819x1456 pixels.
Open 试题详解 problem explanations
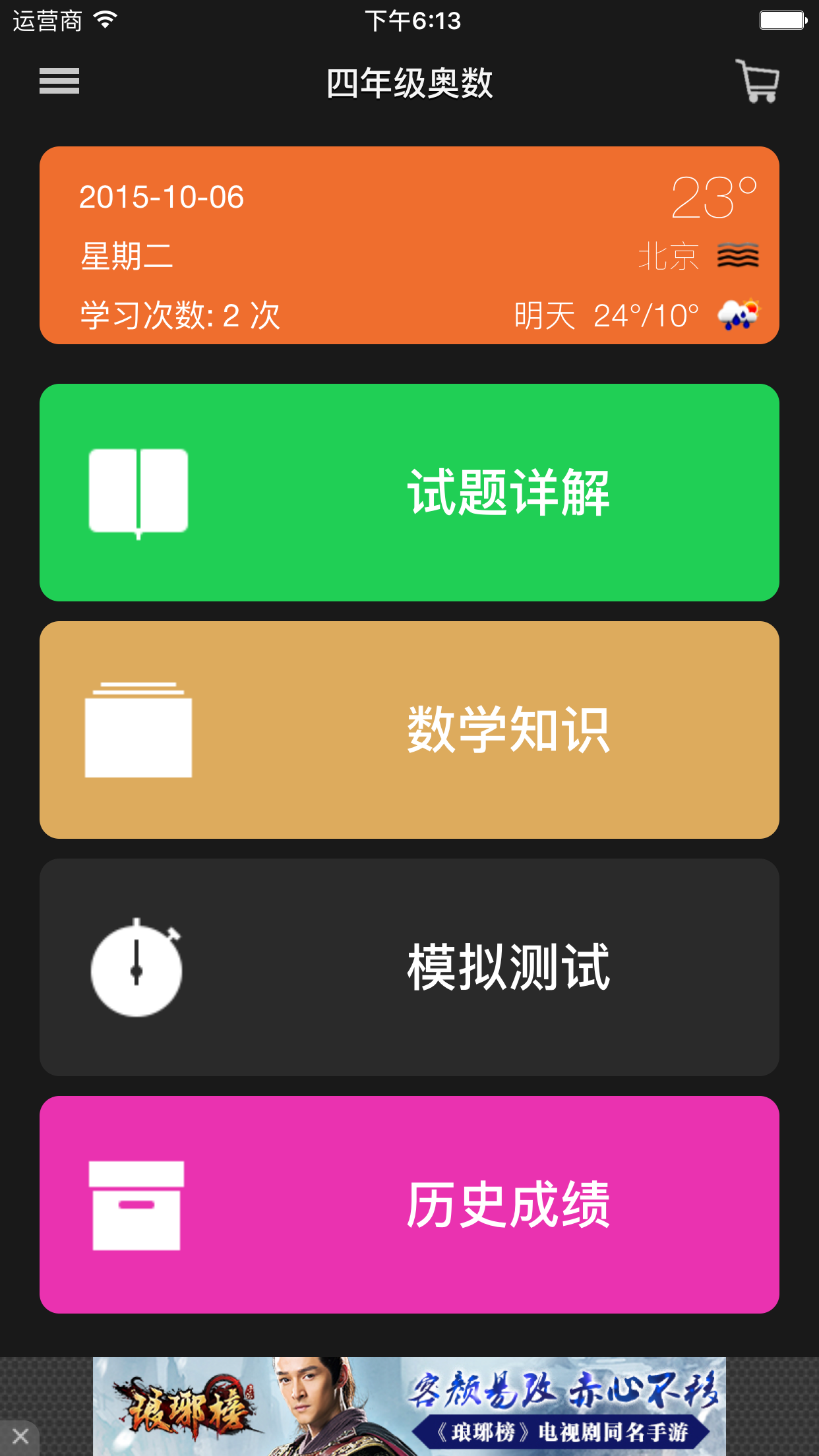409,492
